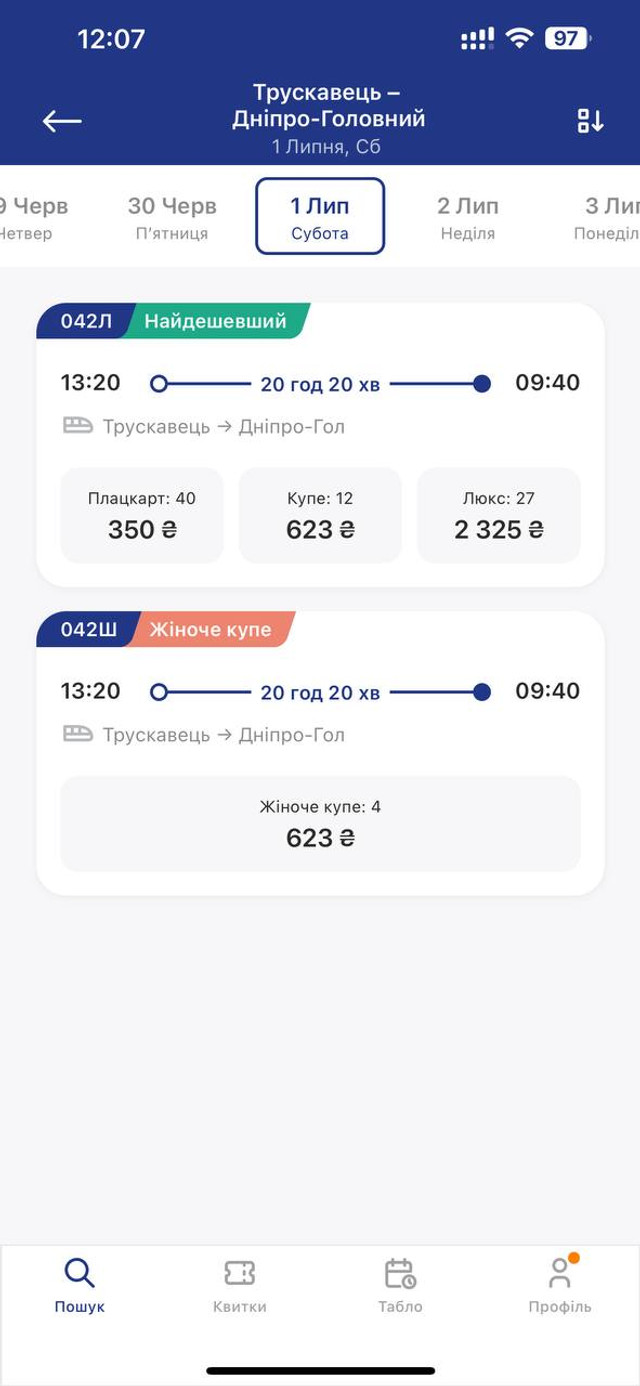
Task: Choose Купе: 12 seats on train 042Л
Action: coord(320,515)
